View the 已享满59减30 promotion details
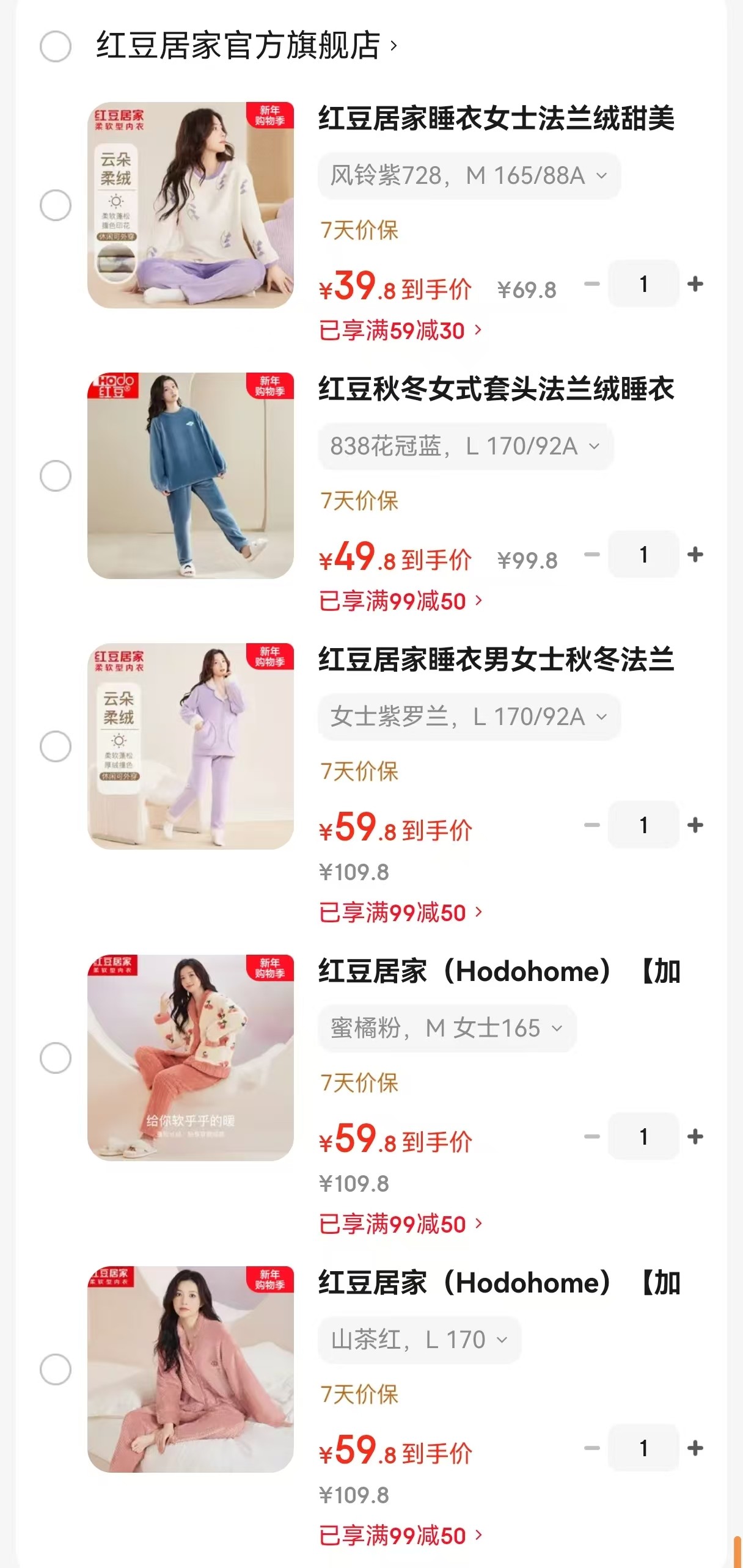 point(400,331)
